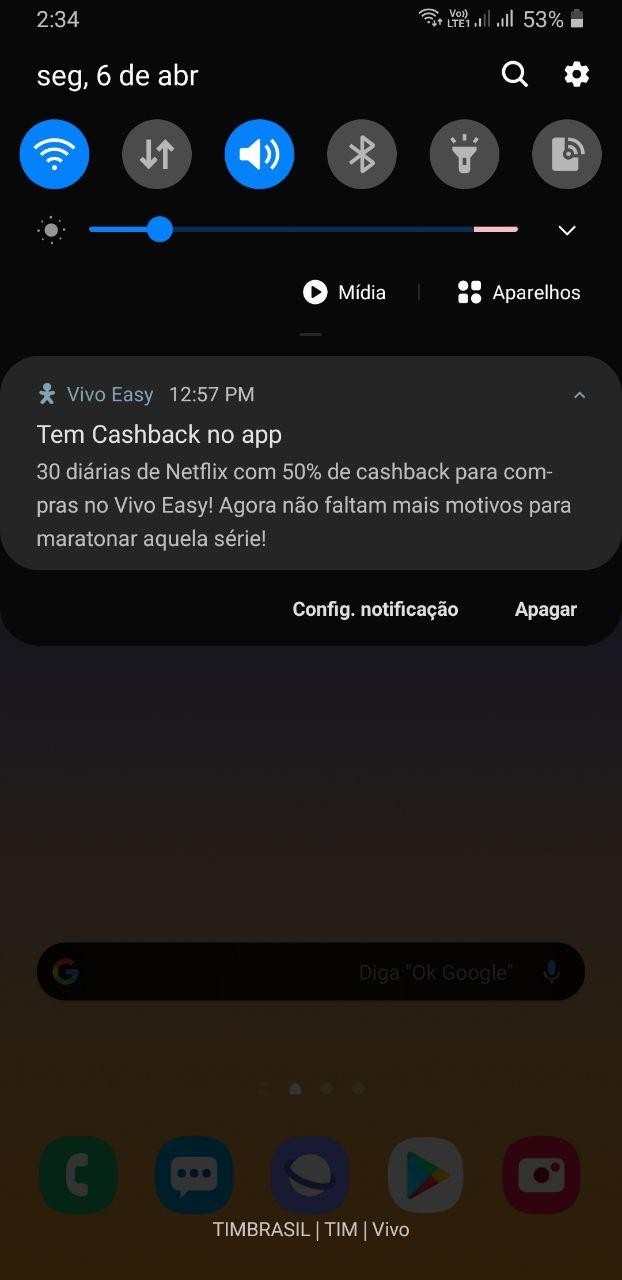This screenshot has height=1280, width=622.
Task: Switch on the flashlight
Action: [464, 154]
